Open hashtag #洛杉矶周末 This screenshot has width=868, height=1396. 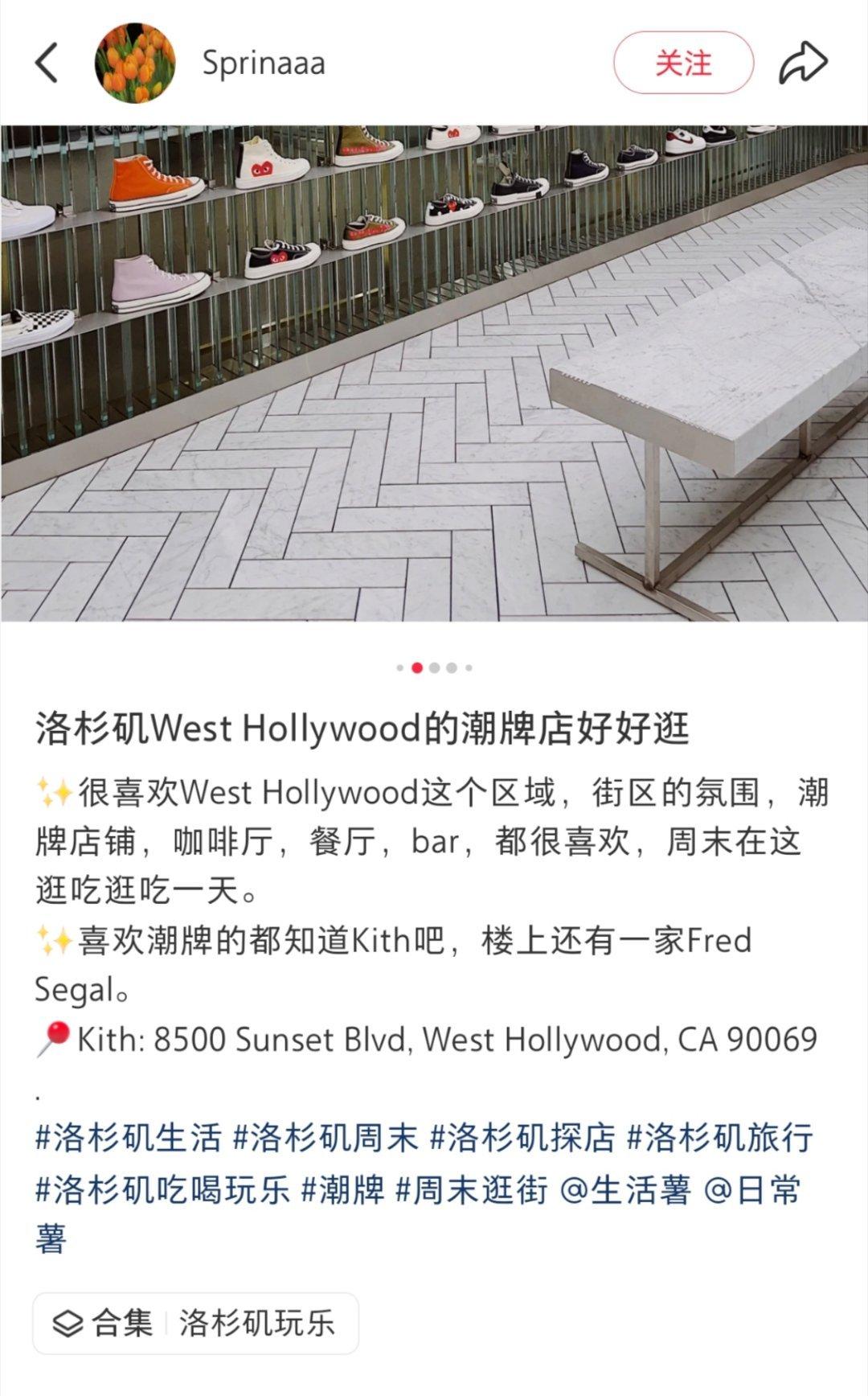[325, 1139]
